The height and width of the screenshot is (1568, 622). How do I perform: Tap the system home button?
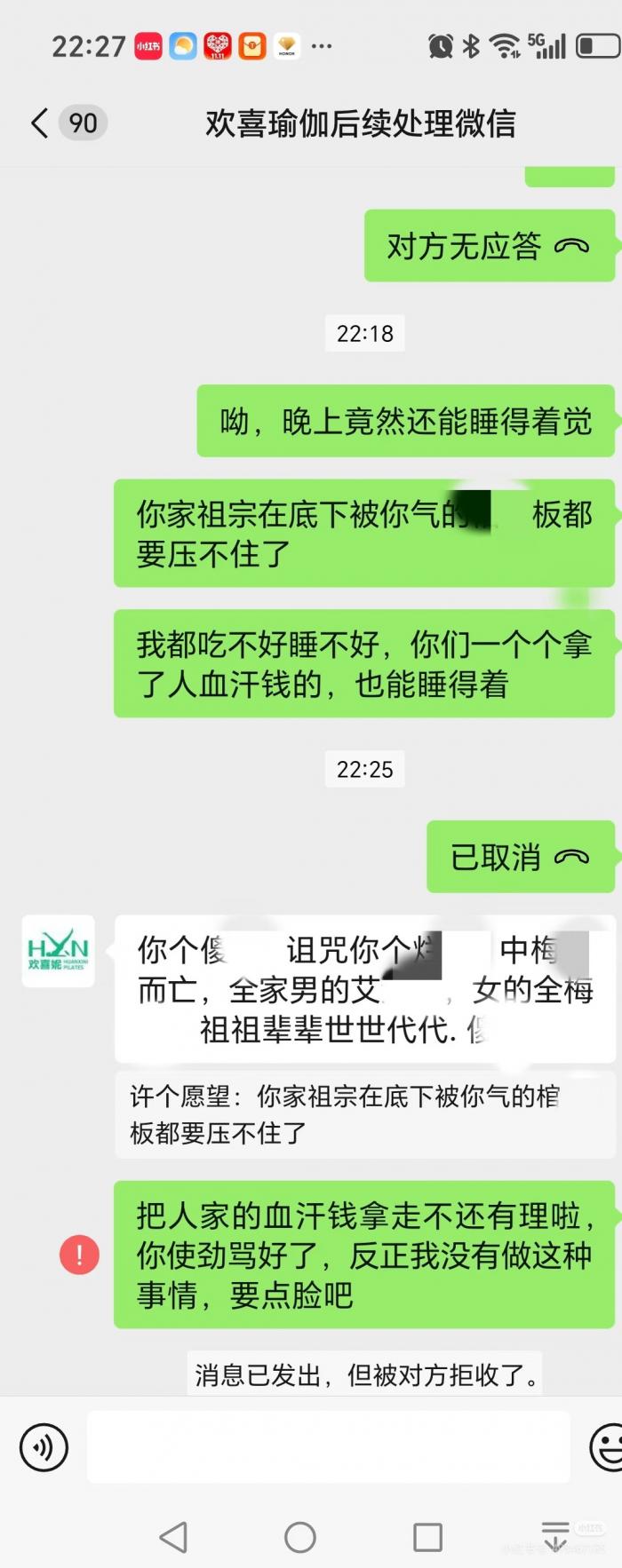pos(300,1537)
